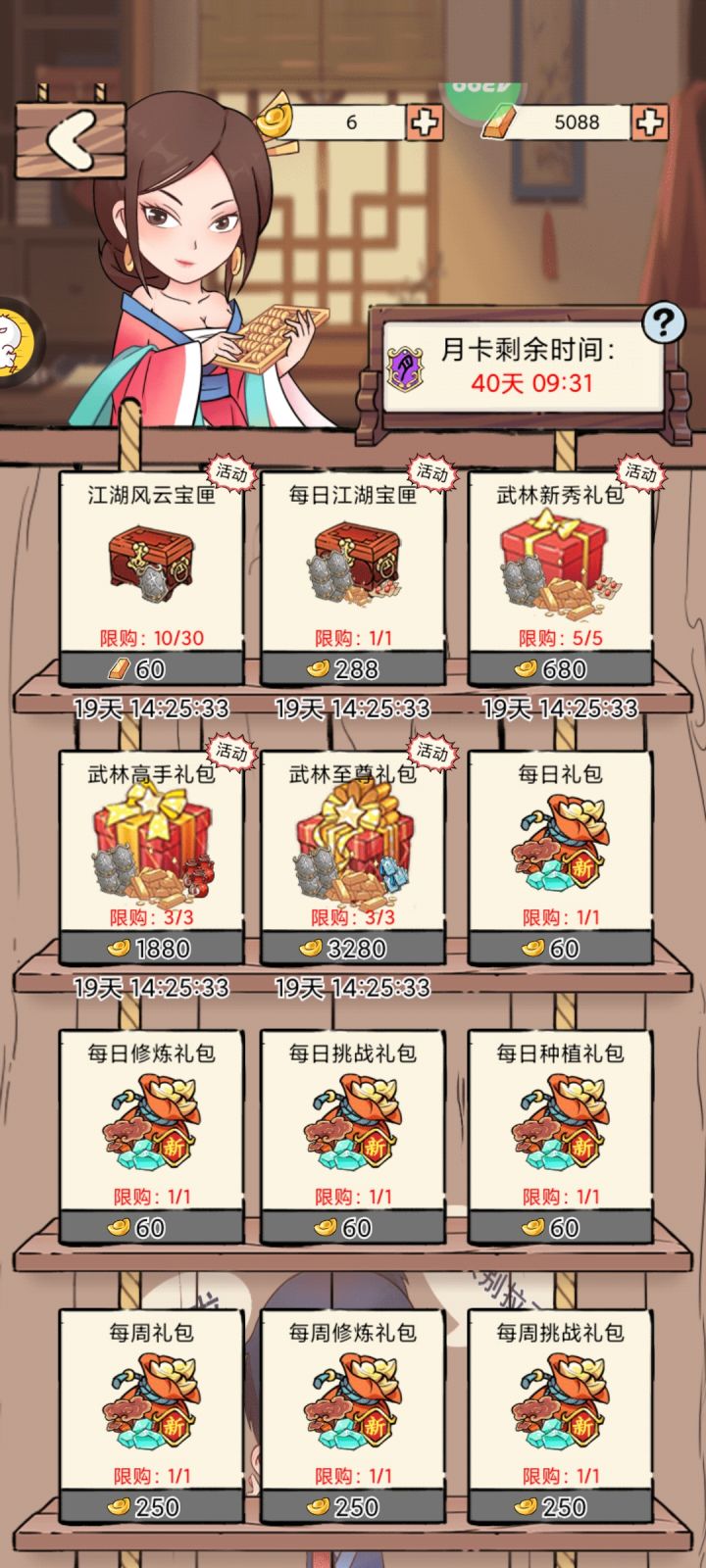Purchase 武林高手礼包 for 1880
Image resolution: width=706 pixels, height=1568 pixels.
pos(152,948)
